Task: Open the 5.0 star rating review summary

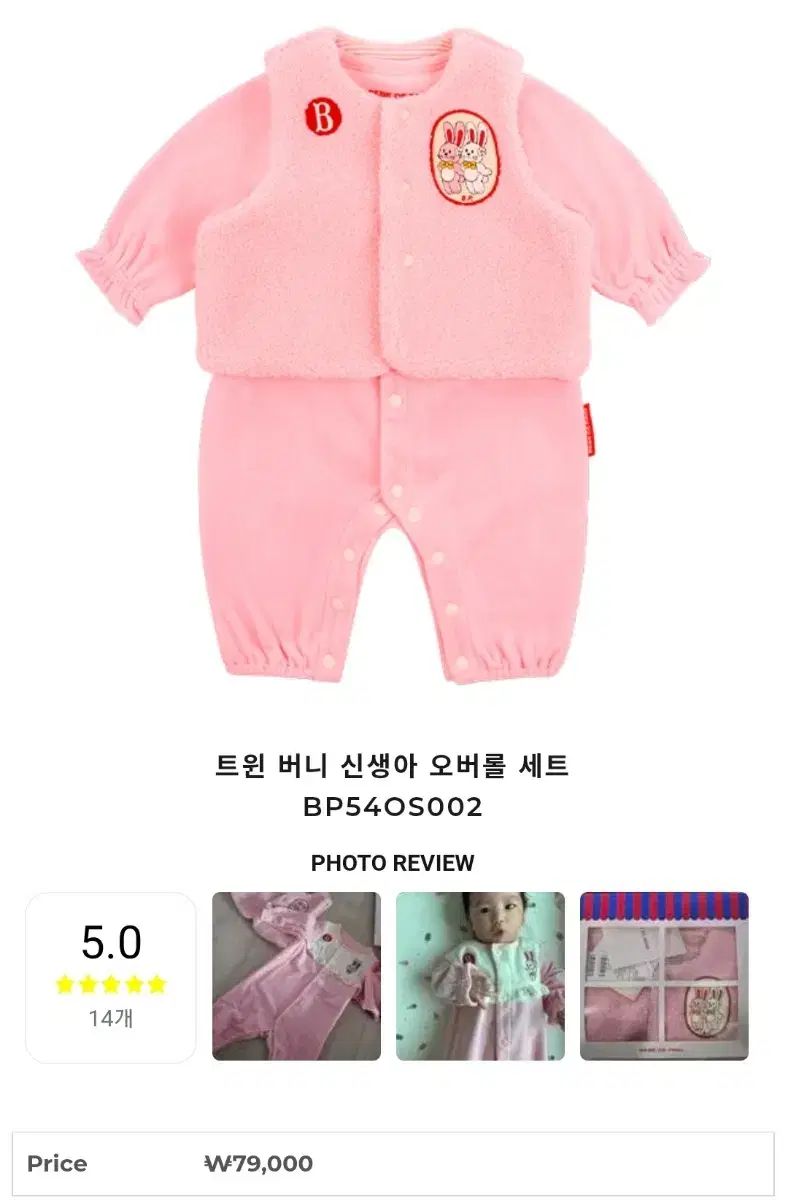Action: 110,977
